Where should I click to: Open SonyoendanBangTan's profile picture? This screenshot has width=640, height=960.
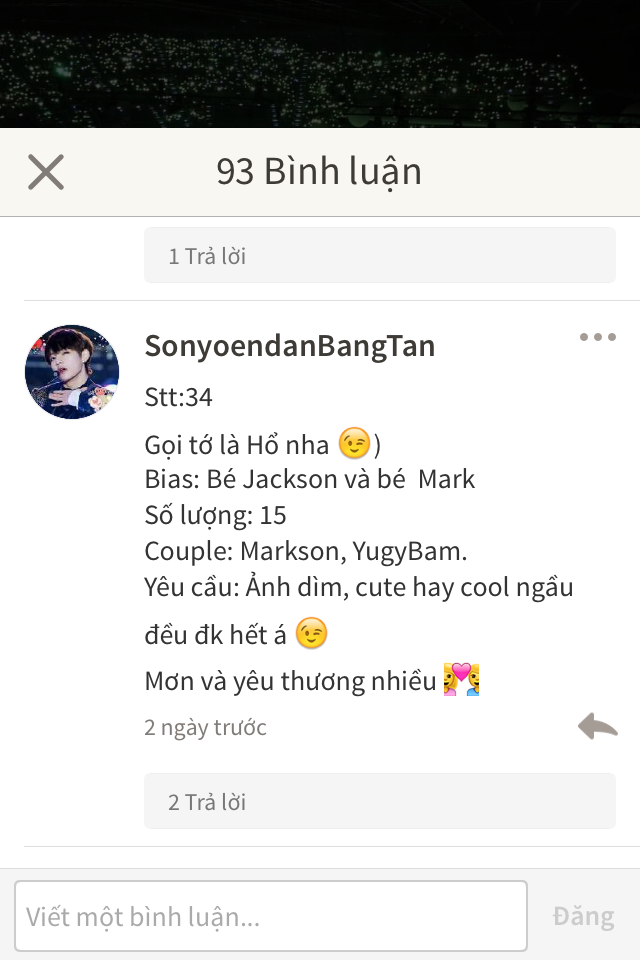72,372
